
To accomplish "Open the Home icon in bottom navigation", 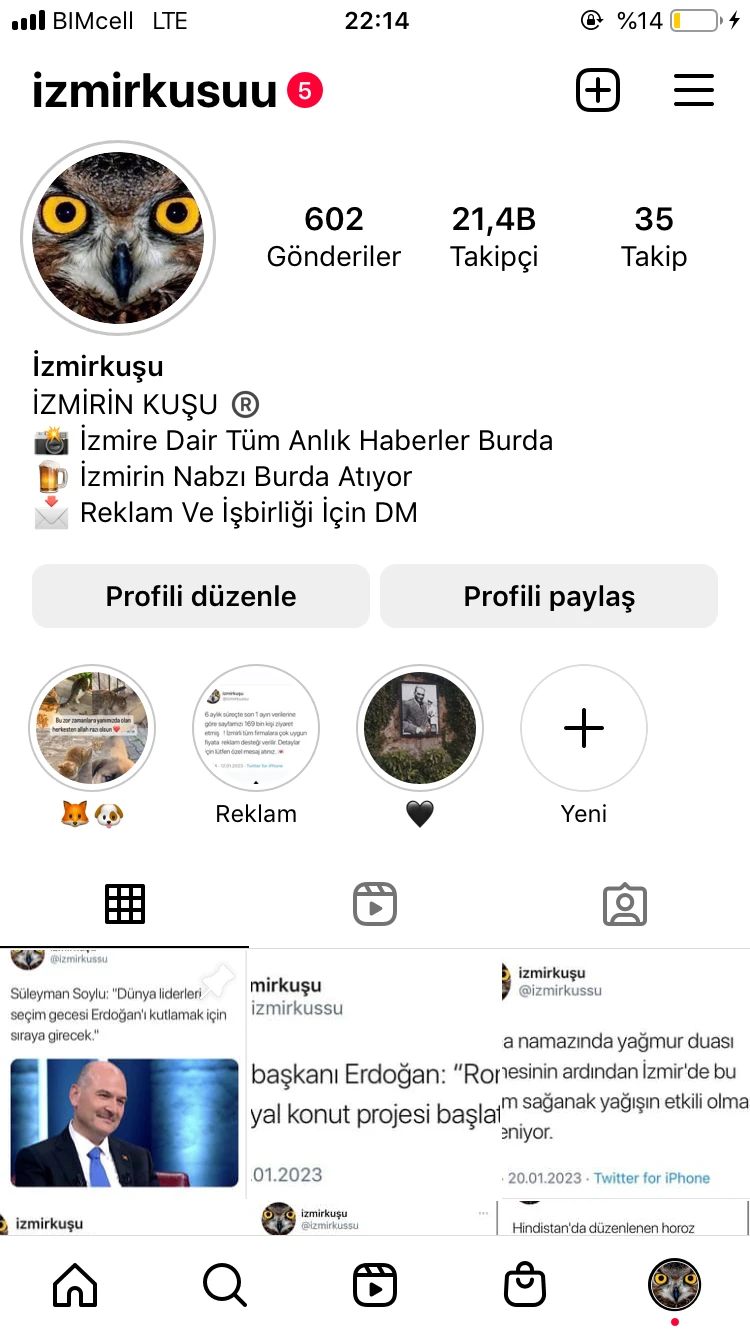I will coord(75,1285).
